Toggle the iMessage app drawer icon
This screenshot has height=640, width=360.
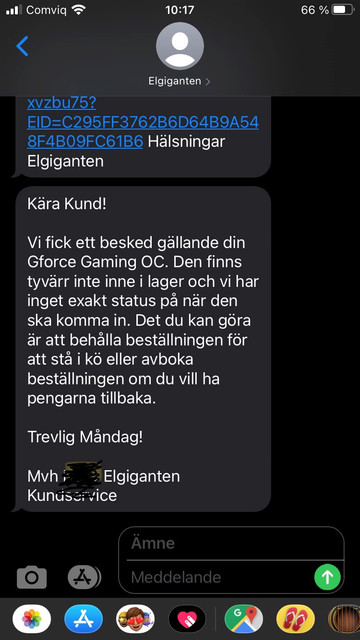coord(84,577)
